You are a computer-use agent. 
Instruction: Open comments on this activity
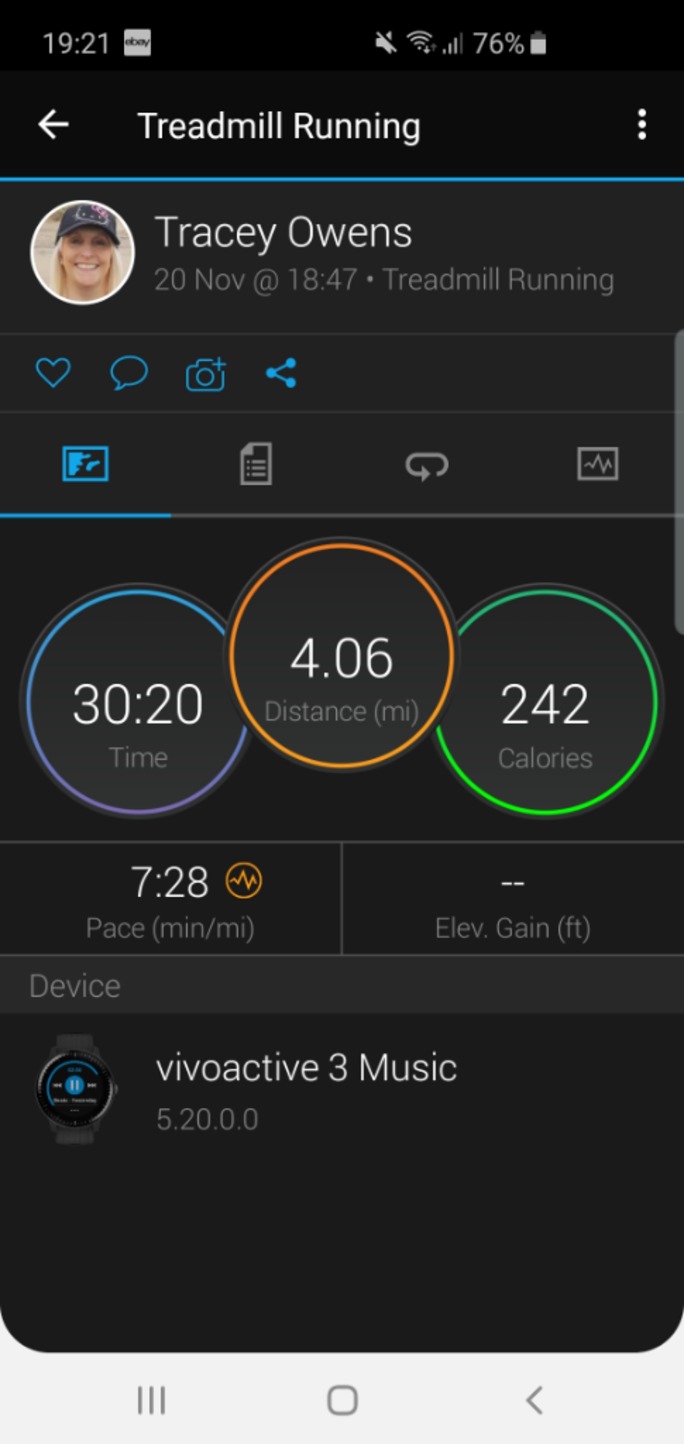pos(129,373)
